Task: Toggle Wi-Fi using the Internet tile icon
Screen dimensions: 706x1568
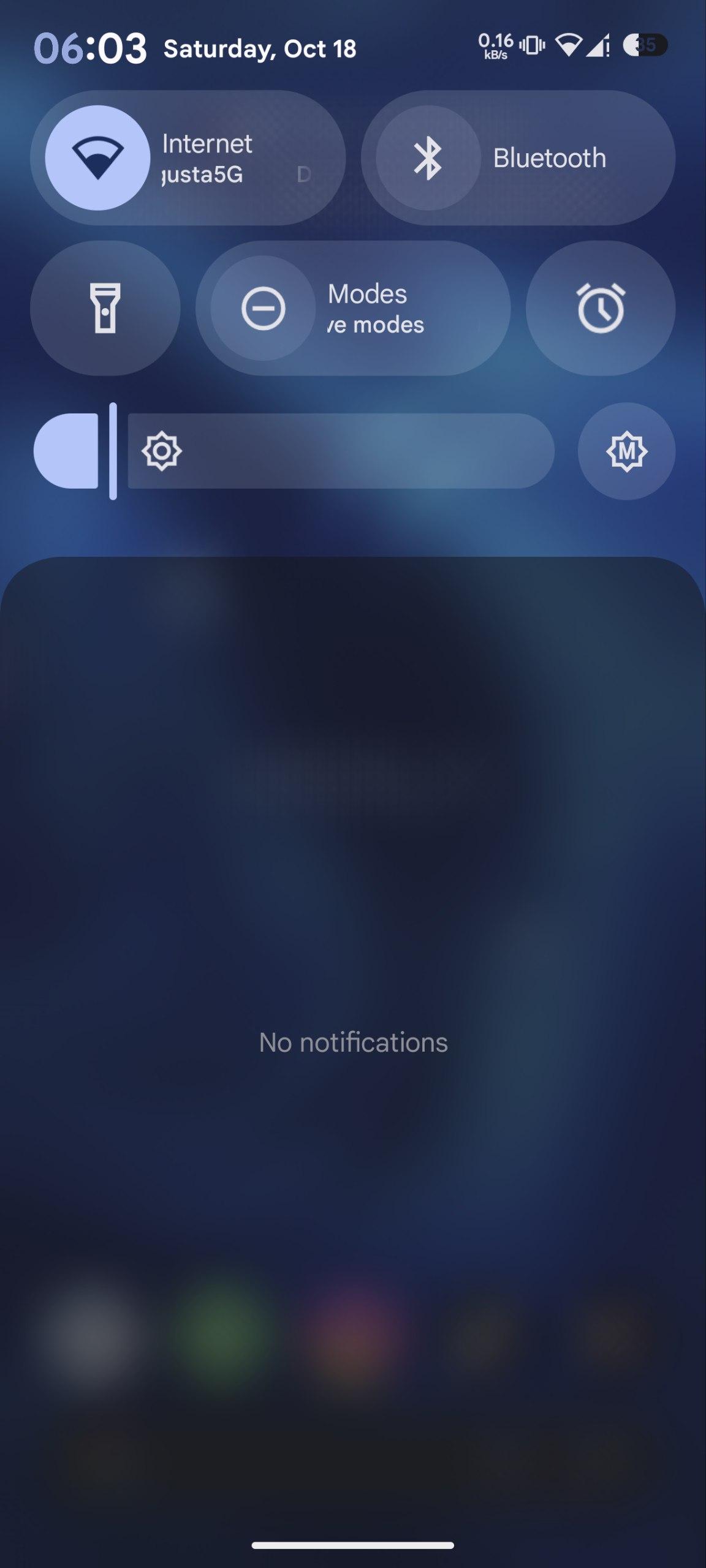Action: tap(97, 158)
